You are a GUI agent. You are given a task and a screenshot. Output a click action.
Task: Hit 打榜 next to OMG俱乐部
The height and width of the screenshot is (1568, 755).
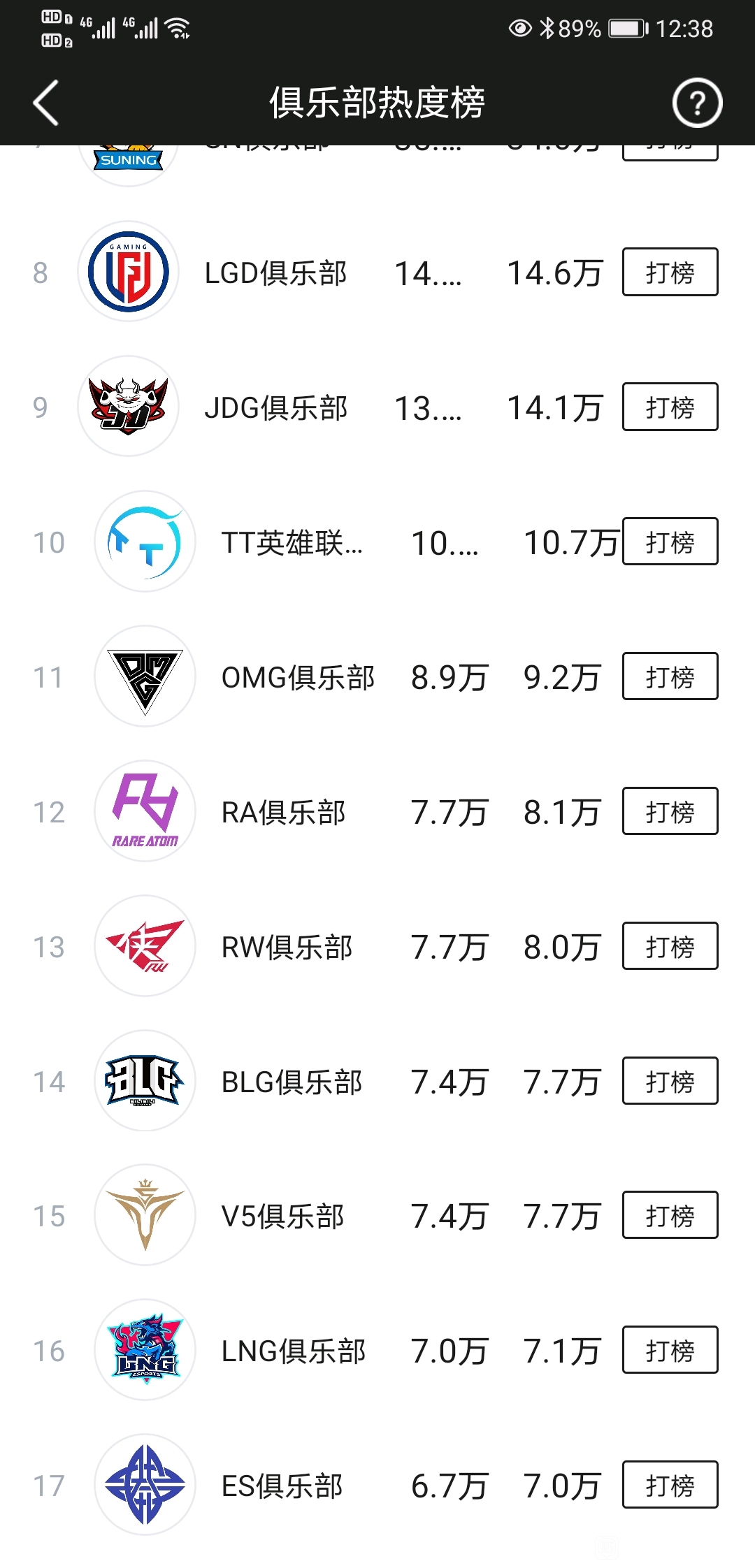(670, 676)
